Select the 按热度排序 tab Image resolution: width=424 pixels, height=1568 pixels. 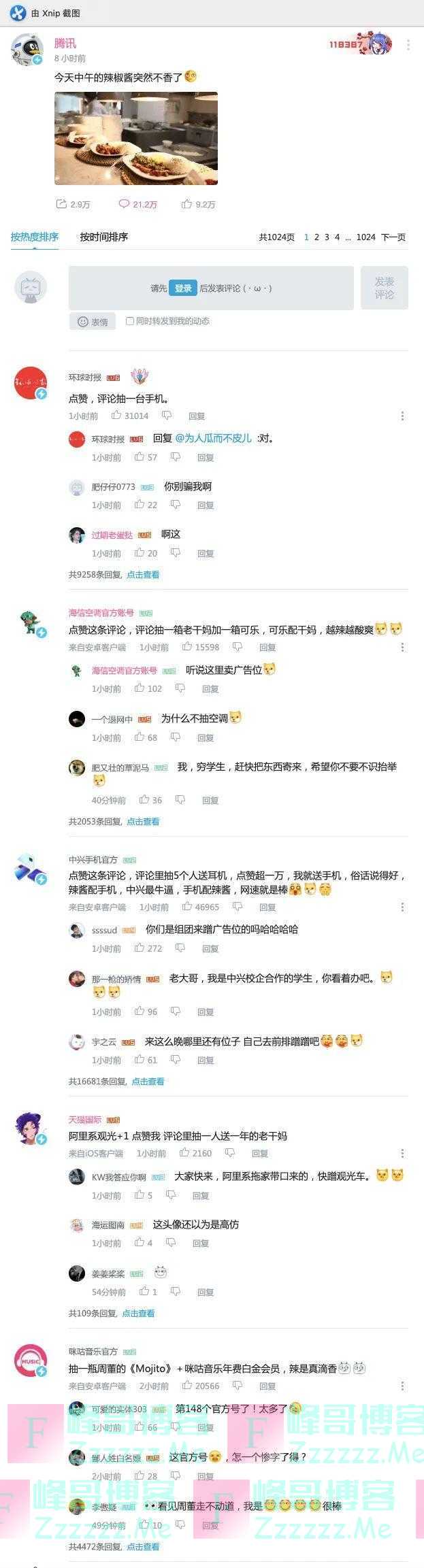(35, 237)
